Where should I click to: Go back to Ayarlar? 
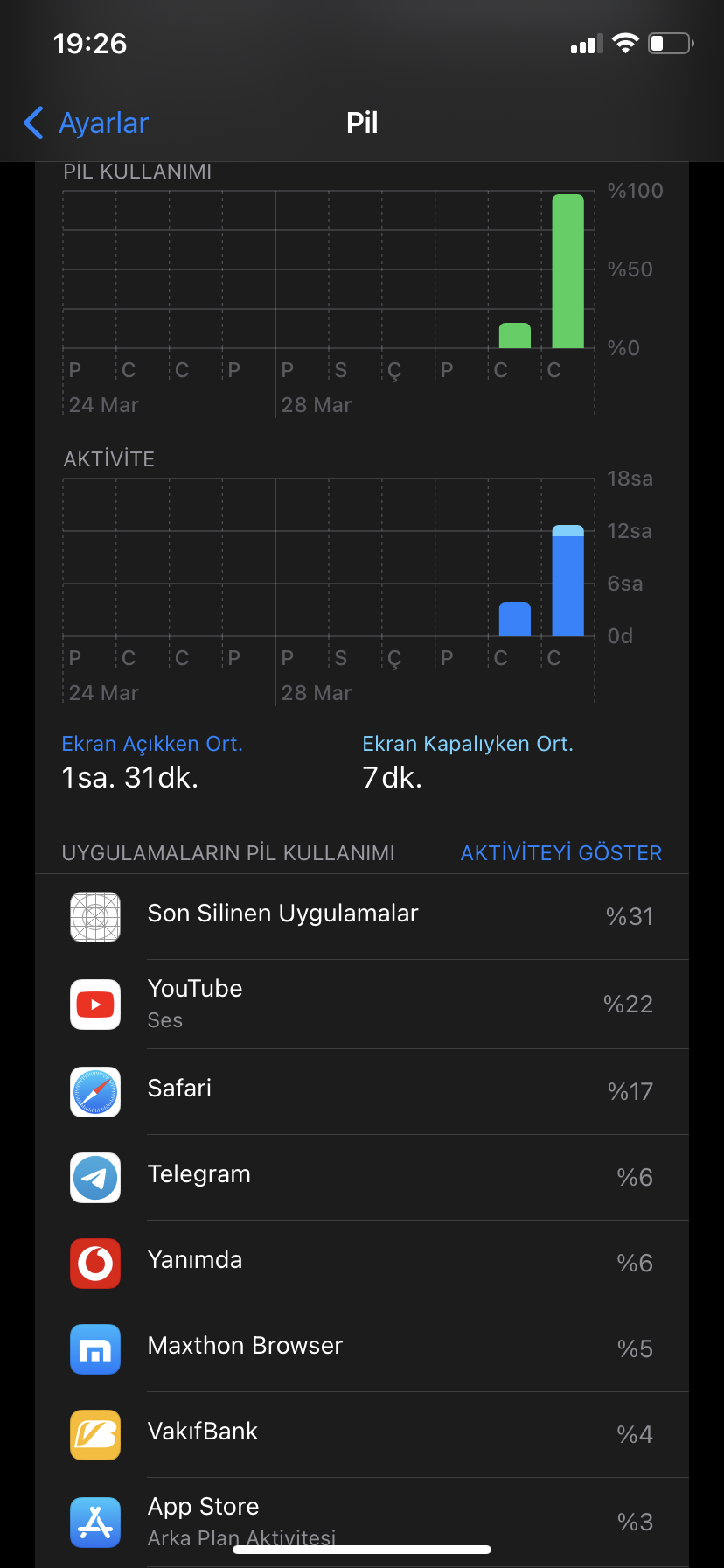(x=86, y=122)
